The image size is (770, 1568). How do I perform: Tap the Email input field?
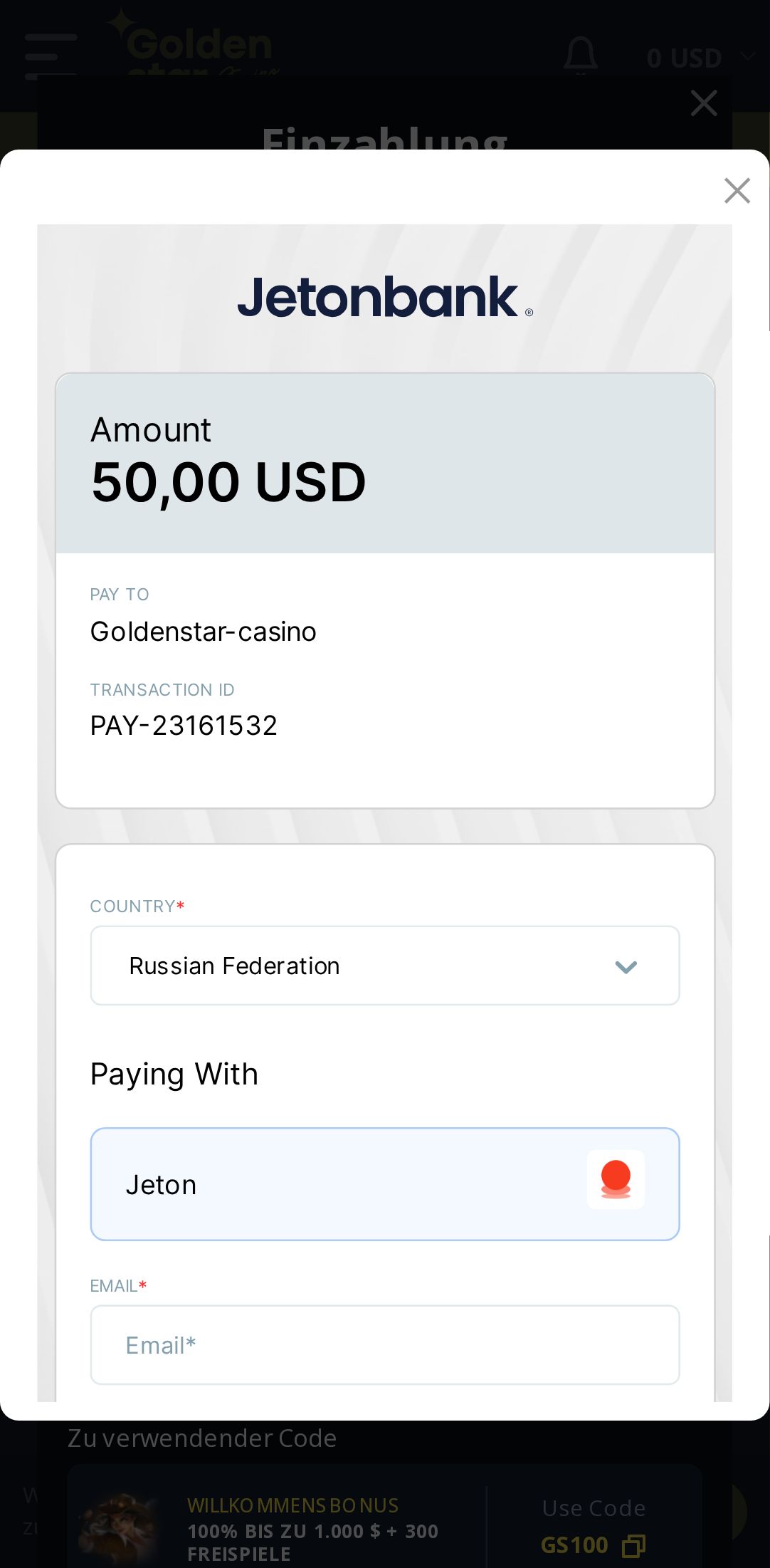point(384,1345)
